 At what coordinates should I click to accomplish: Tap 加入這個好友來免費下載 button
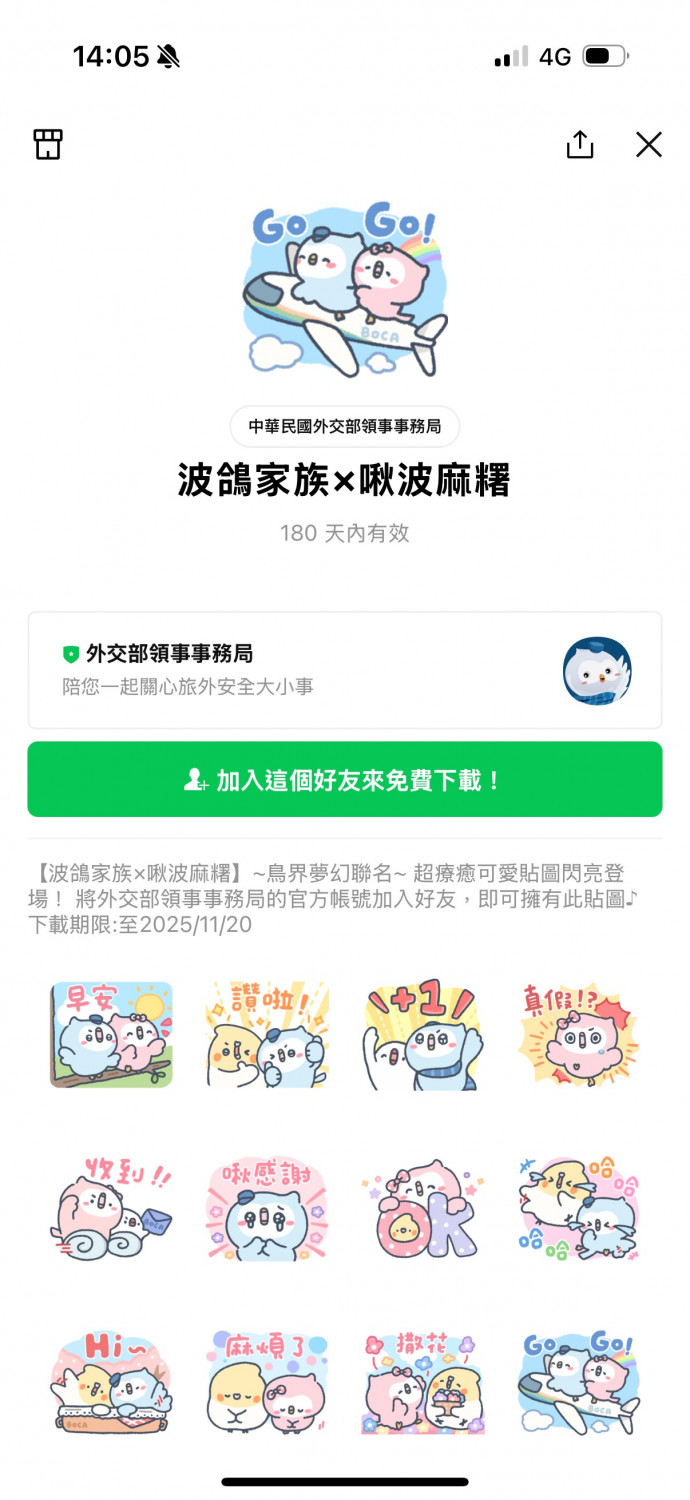pyautogui.click(x=345, y=780)
